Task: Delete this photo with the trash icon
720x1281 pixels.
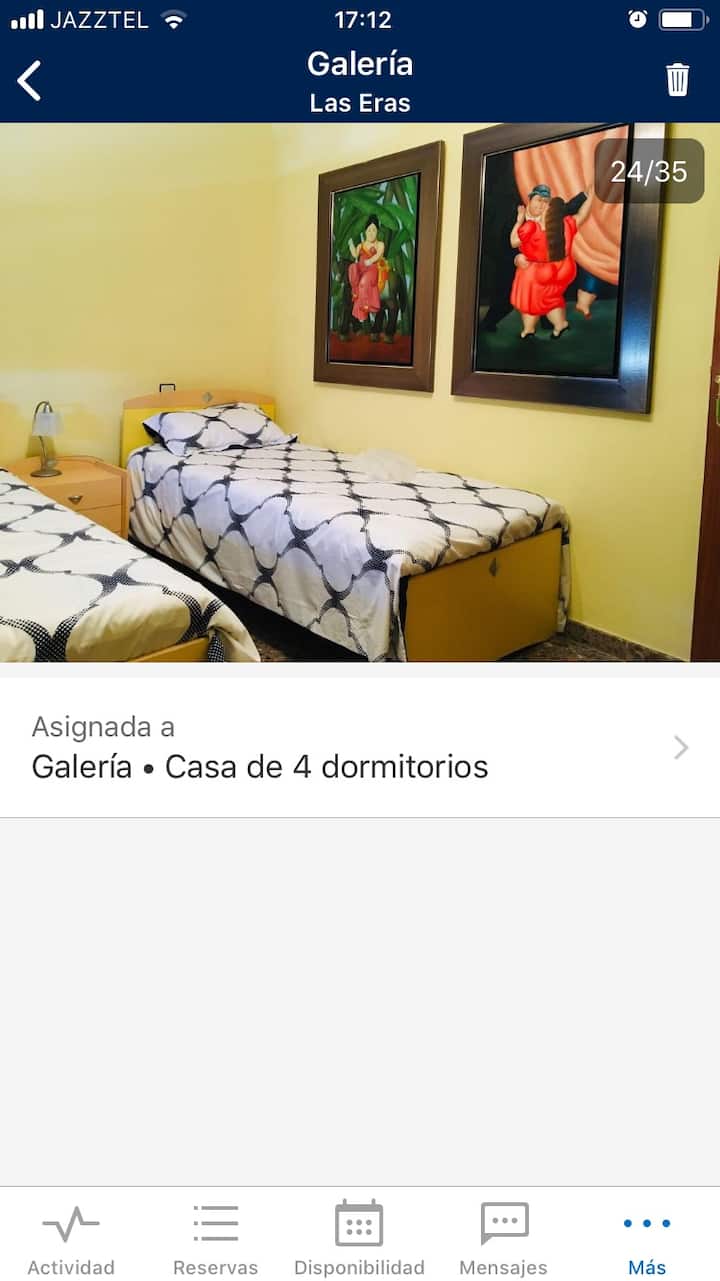Action: (677, 80)
